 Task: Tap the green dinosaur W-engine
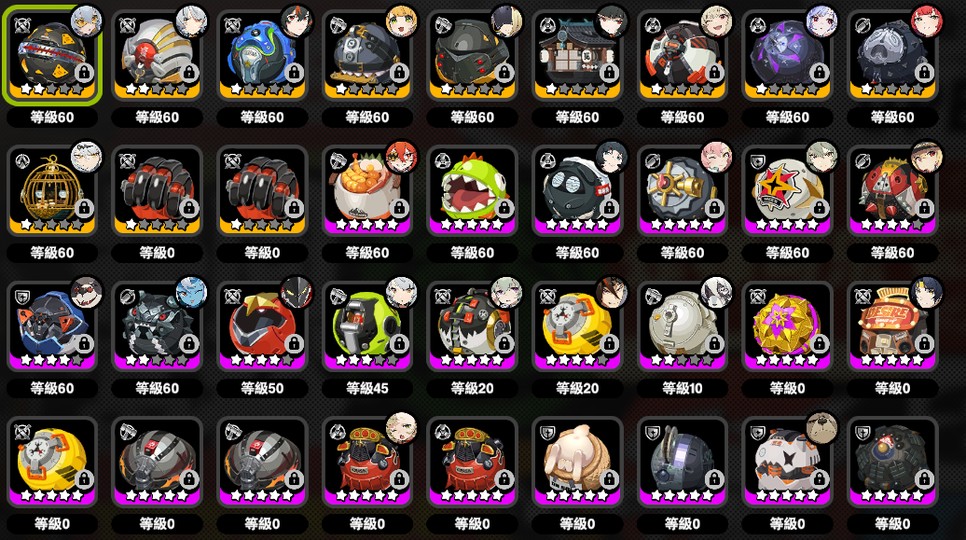[473, 191]
